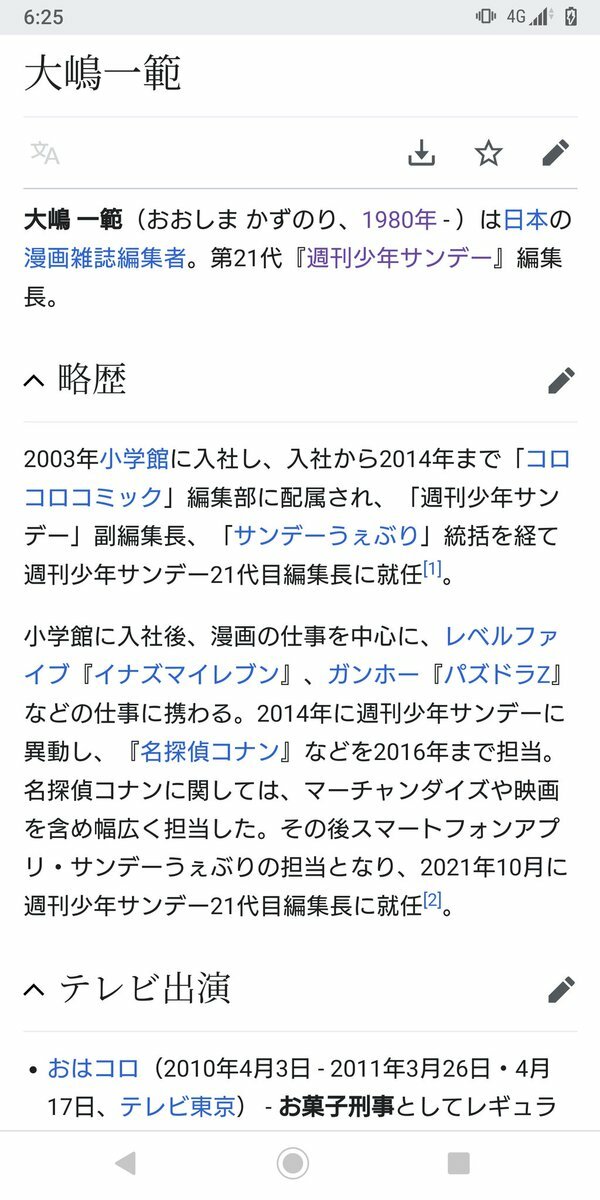Open the 日本 link
Screen dimensions: 600x1200
click(x=526, y=219)
